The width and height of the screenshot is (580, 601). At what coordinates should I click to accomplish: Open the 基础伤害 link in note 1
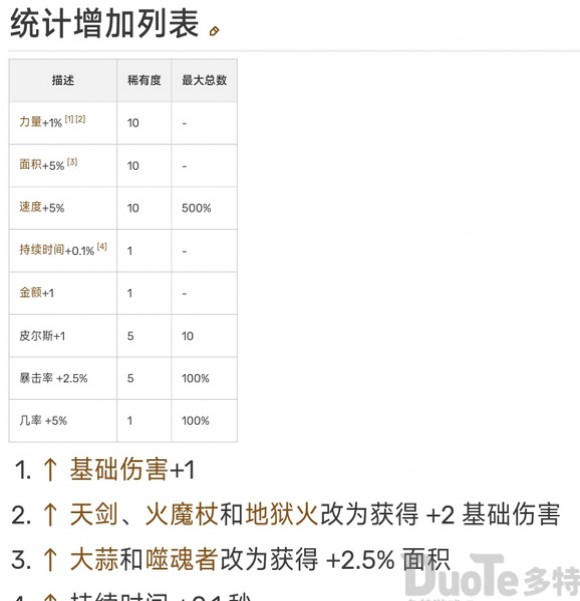click(118, 469)
